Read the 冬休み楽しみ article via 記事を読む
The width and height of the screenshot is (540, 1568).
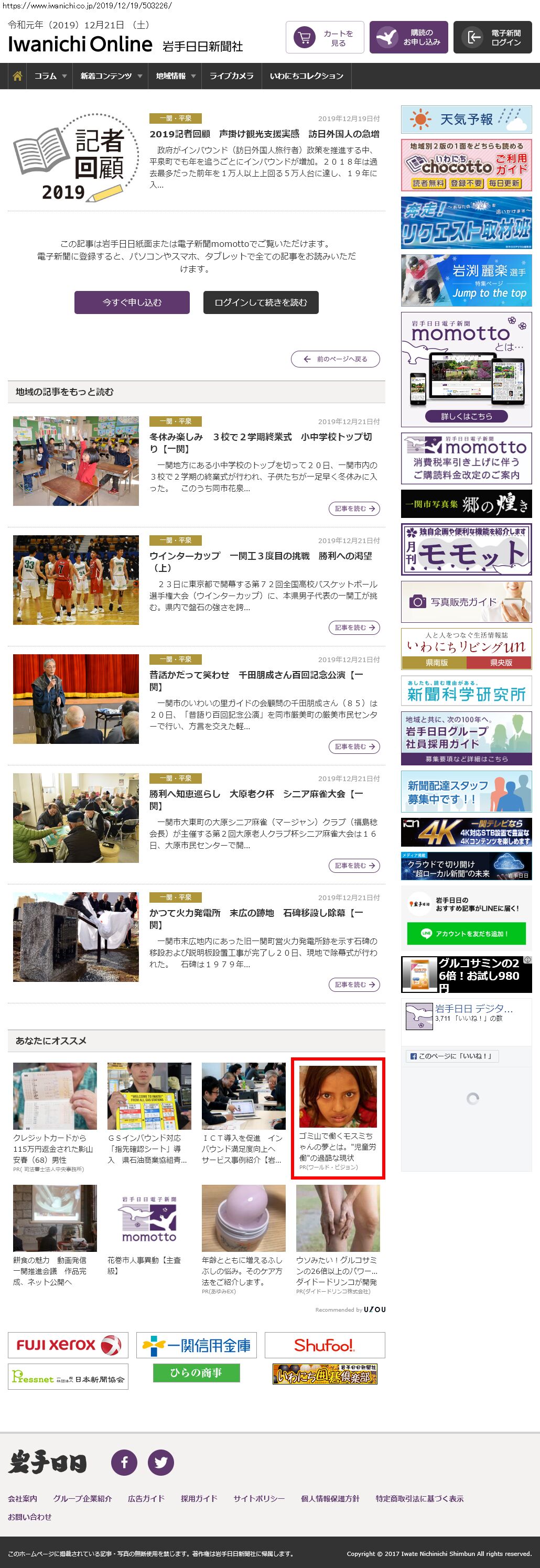(x=354, y=509)
